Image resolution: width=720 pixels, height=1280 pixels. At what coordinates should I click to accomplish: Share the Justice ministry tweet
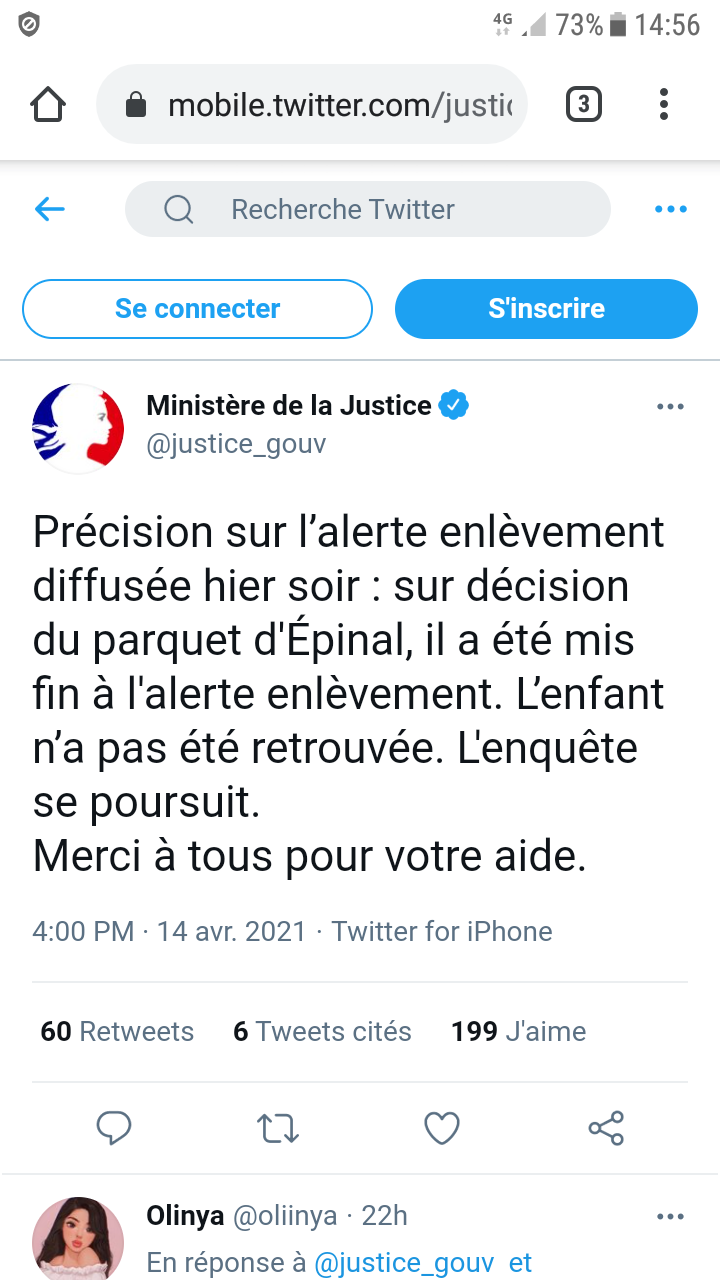point(606,1128)
